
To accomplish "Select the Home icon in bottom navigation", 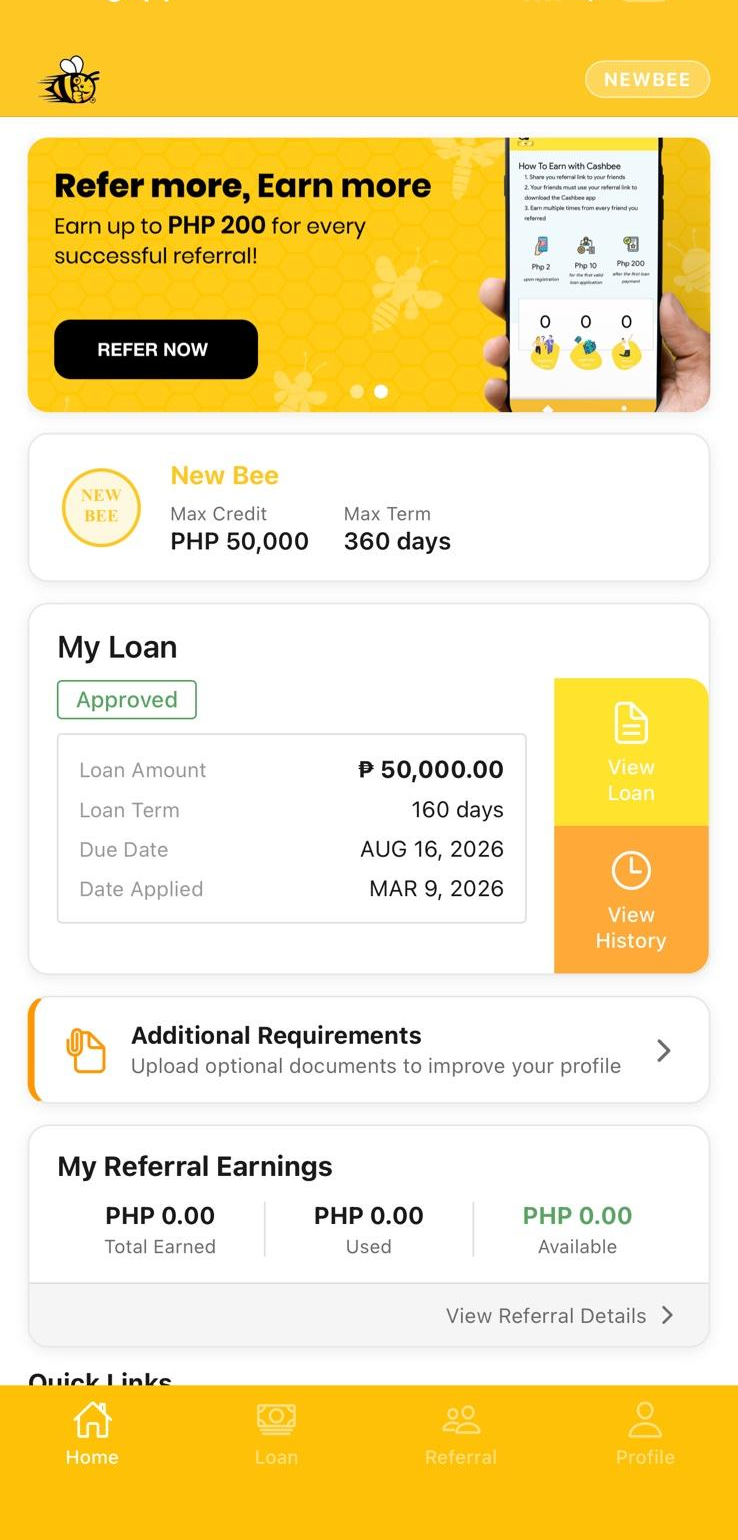I will 91,1429.
